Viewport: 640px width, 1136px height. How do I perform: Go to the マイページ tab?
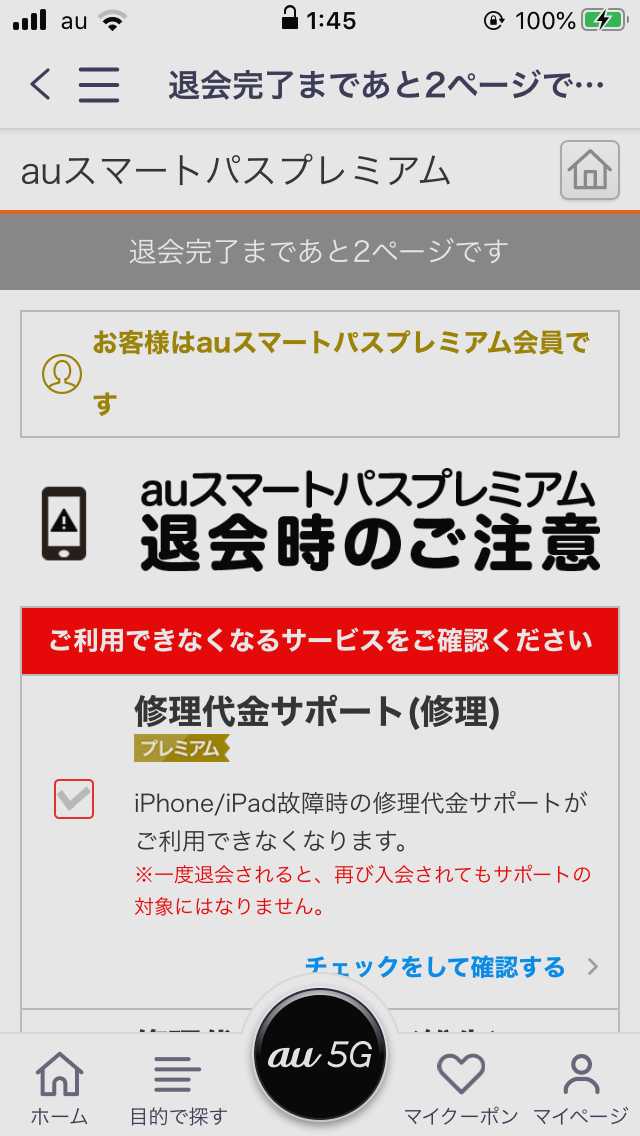(x=581, y=1088)
